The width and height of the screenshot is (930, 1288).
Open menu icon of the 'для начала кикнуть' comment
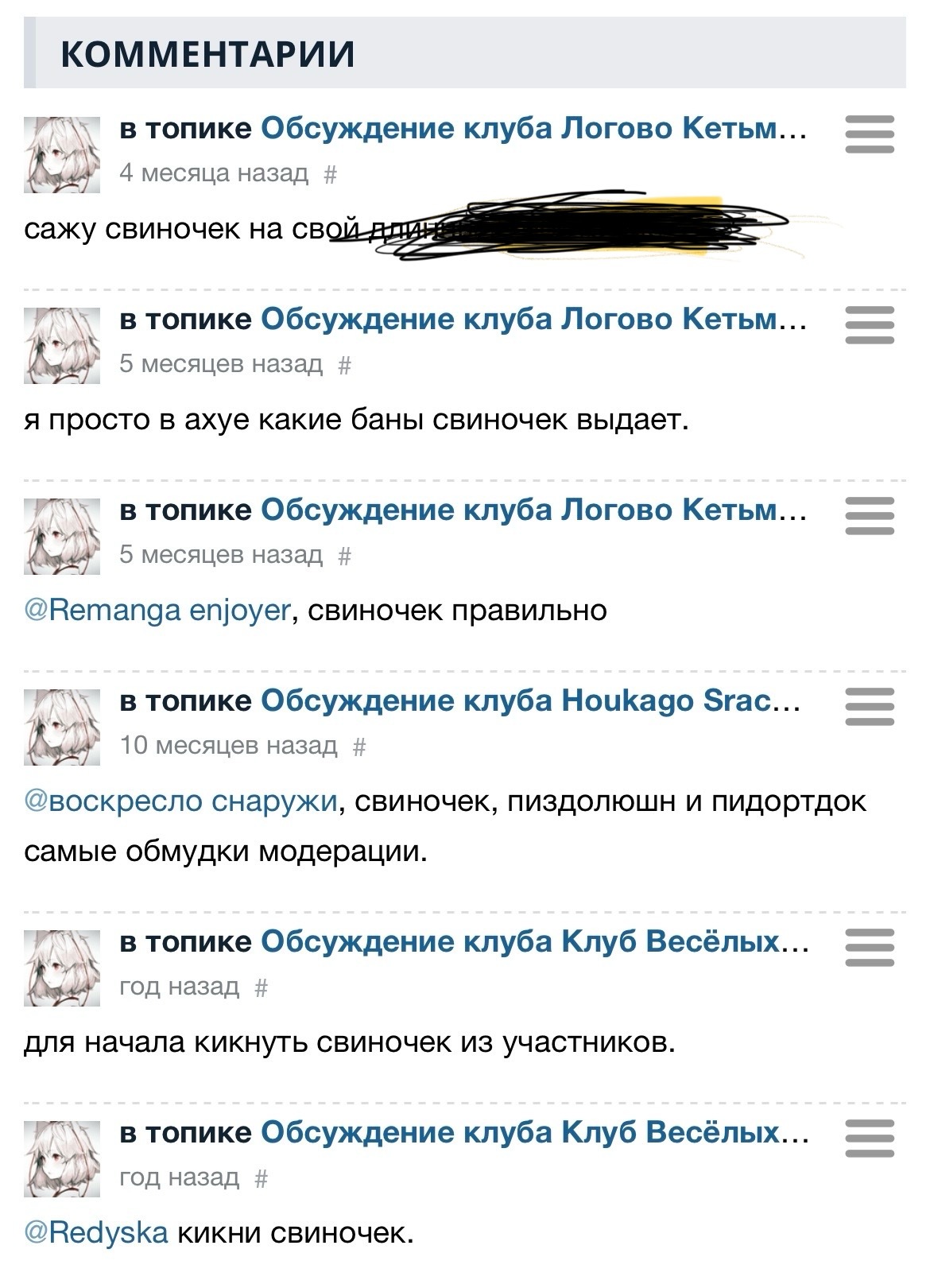(870, 947)
